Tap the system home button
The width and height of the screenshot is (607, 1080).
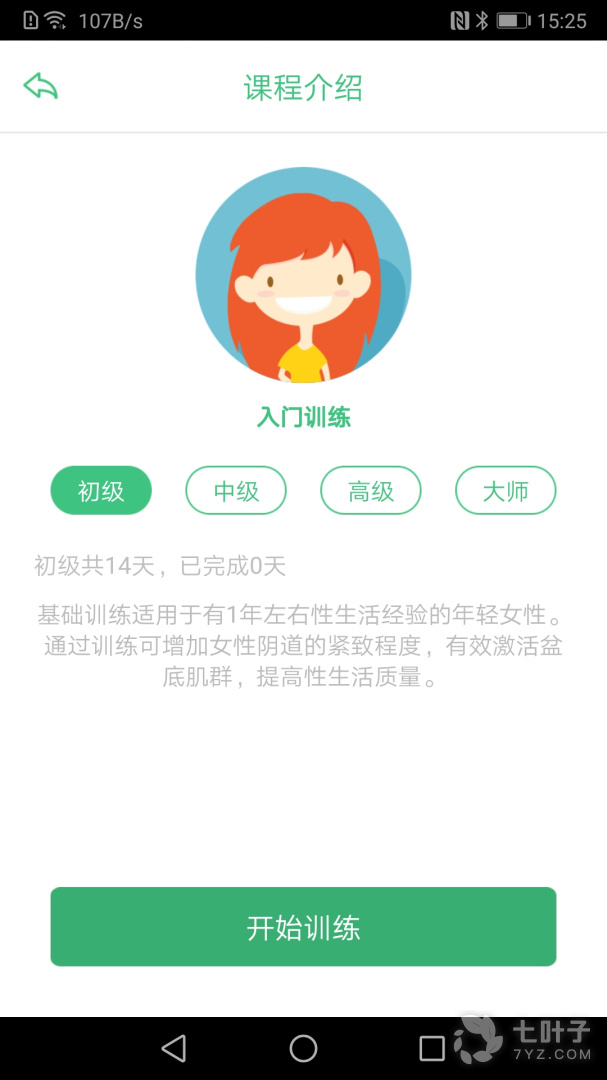click(303, 1048)
